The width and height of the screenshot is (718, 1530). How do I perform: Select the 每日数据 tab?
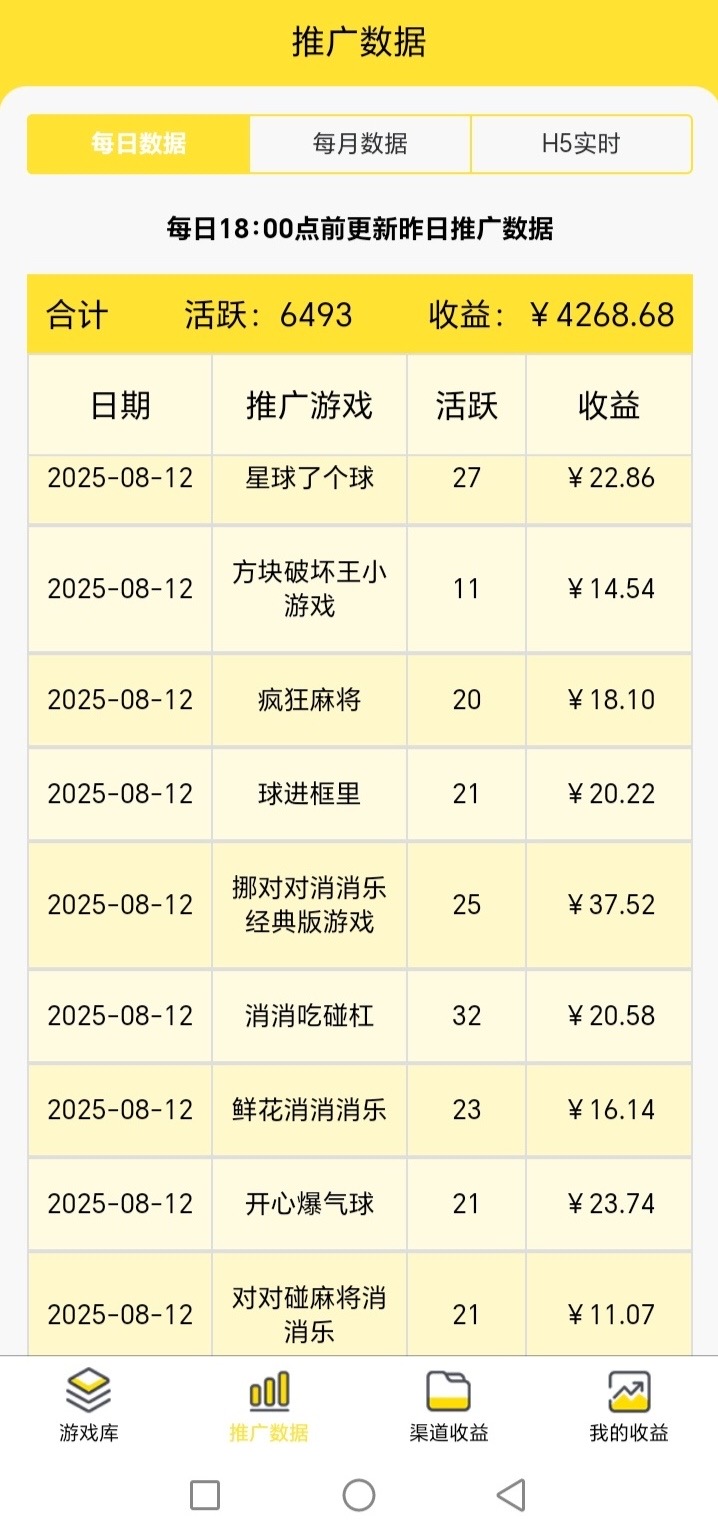pyautogui.click(x=138, y=144)
